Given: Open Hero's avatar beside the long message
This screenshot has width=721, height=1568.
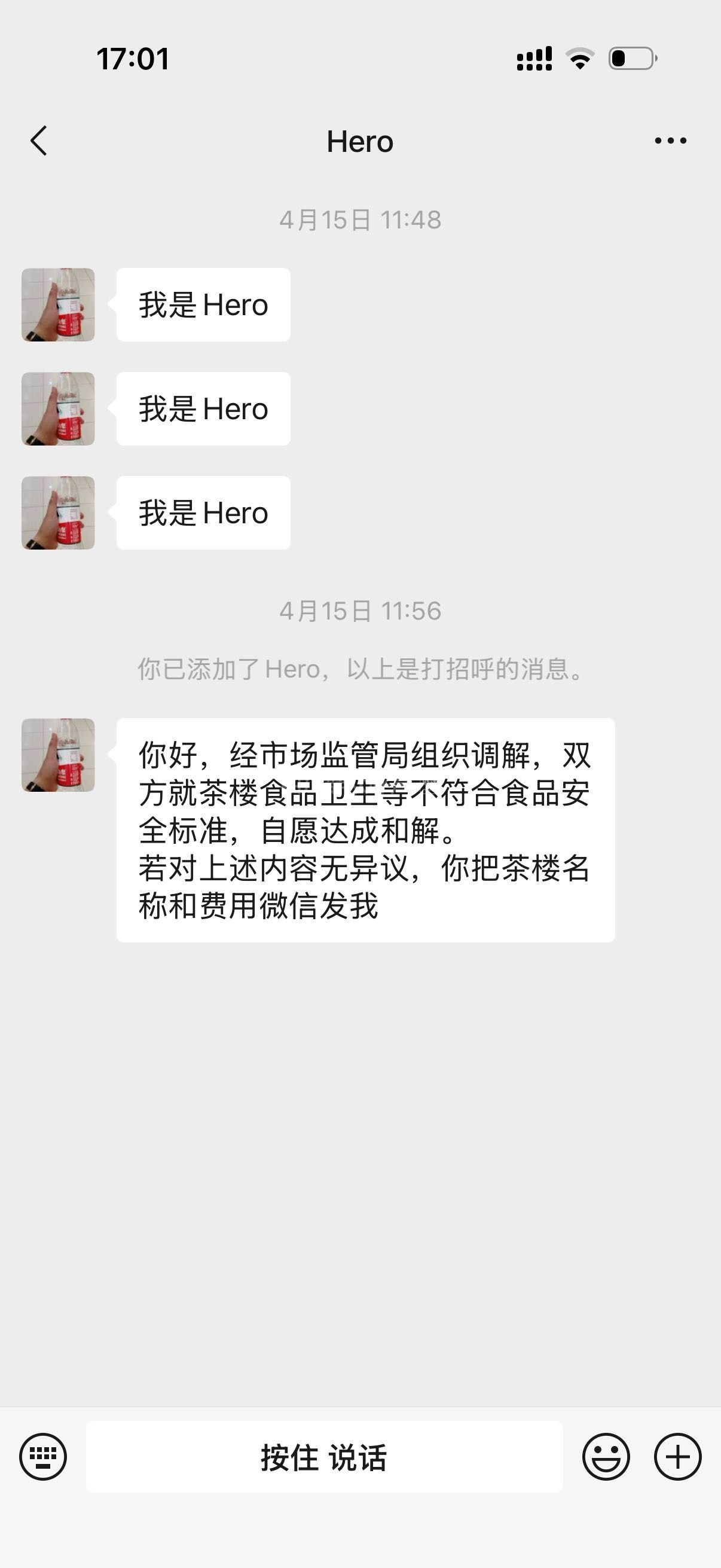Looking at the screenshot, I should coord(59,755).
